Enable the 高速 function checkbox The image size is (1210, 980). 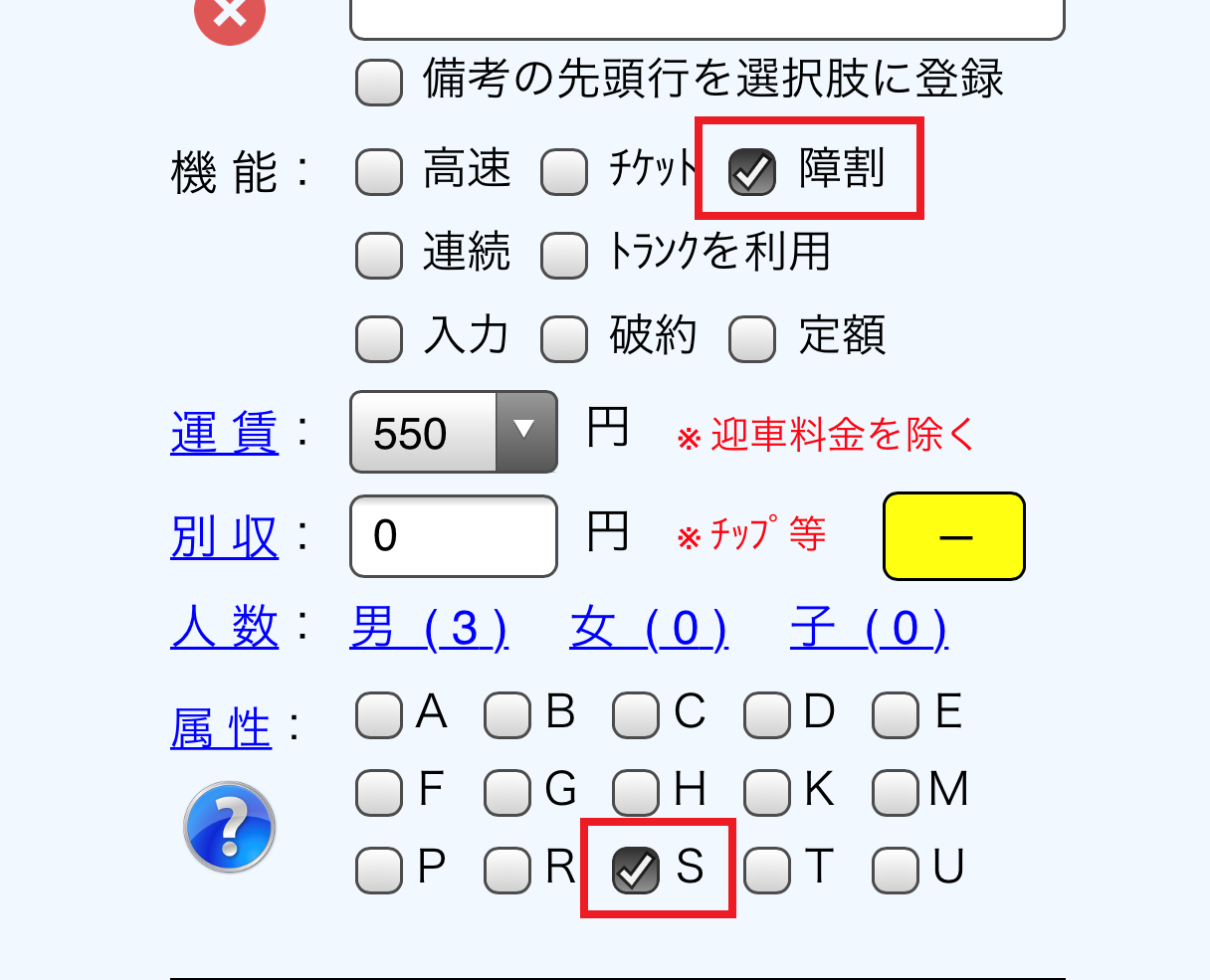click(x=379, y=171)
